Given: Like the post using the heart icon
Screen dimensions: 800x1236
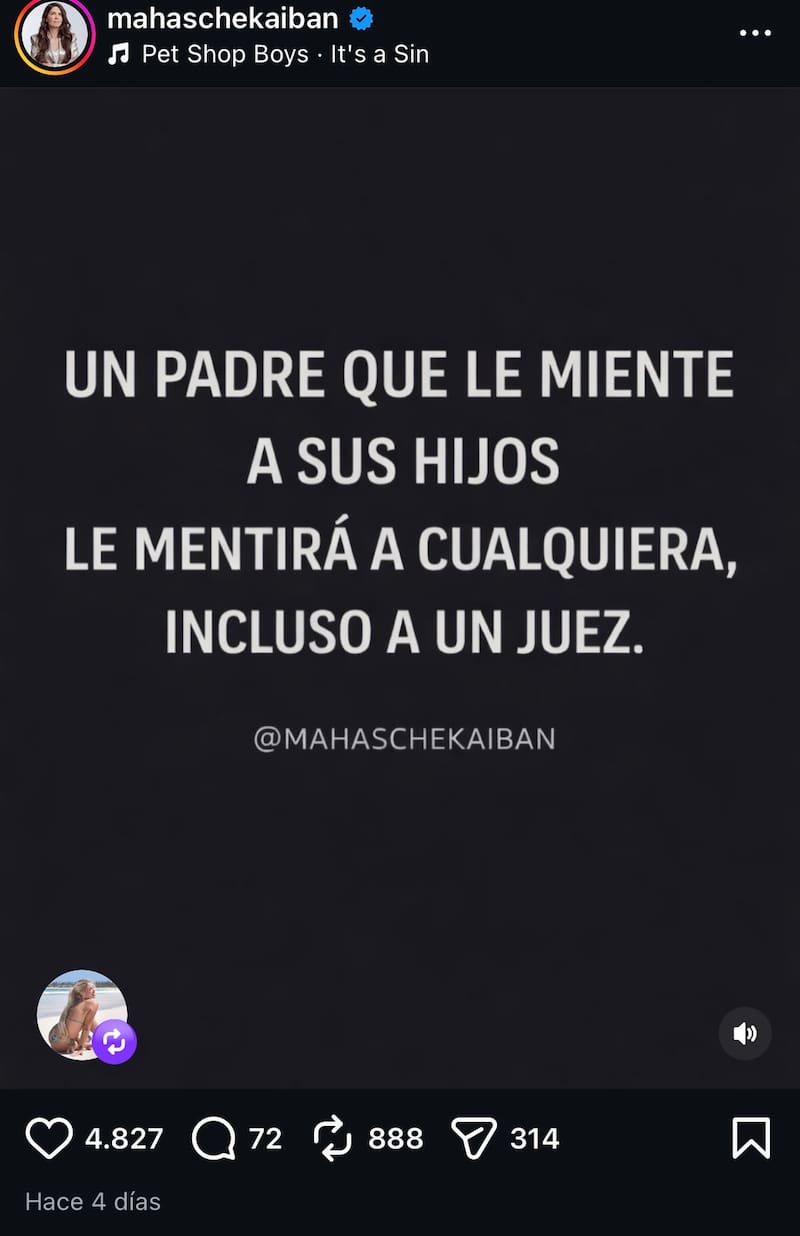Looking at the screenshot, I should pos(49,1137).
